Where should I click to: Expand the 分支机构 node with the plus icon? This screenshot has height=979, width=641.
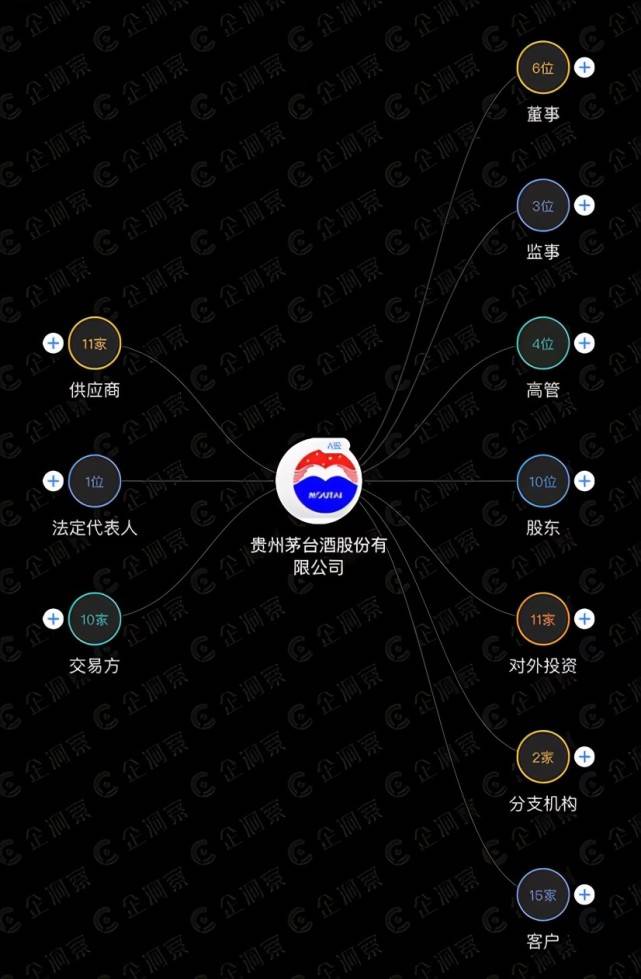coord(585,757)
